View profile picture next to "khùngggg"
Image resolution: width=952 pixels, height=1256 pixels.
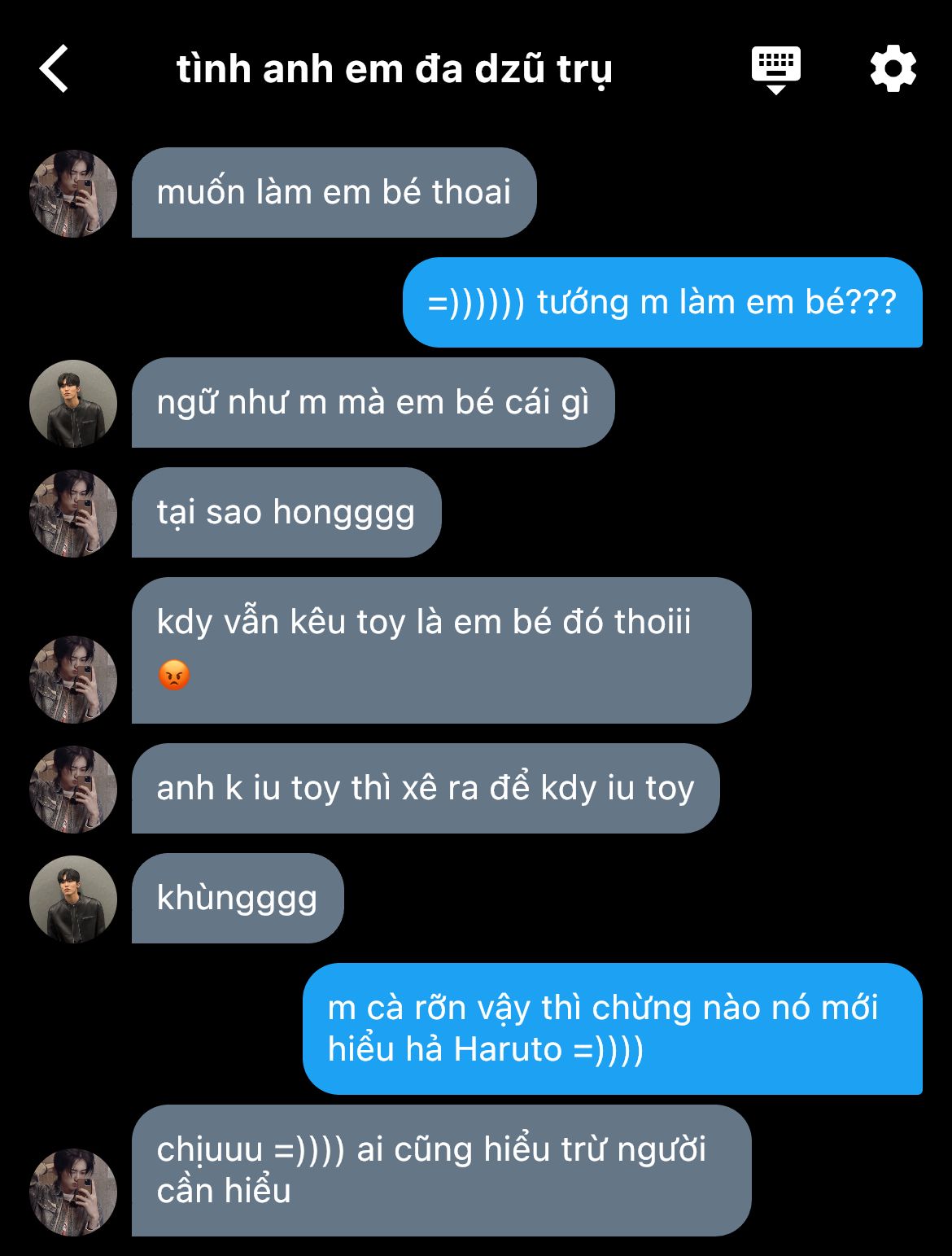tap(73, 899)
